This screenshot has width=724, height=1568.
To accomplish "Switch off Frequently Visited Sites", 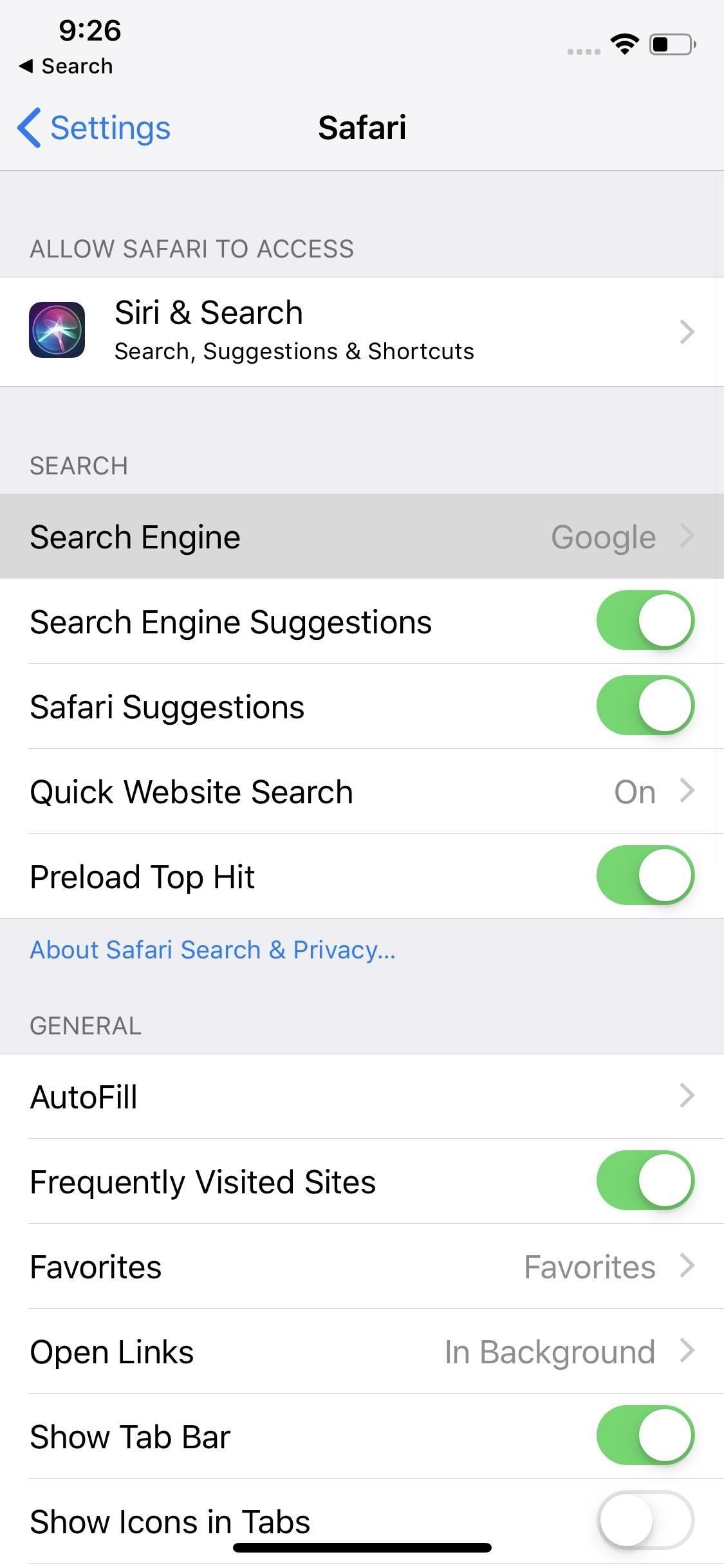I will [x=645, y=1181].
